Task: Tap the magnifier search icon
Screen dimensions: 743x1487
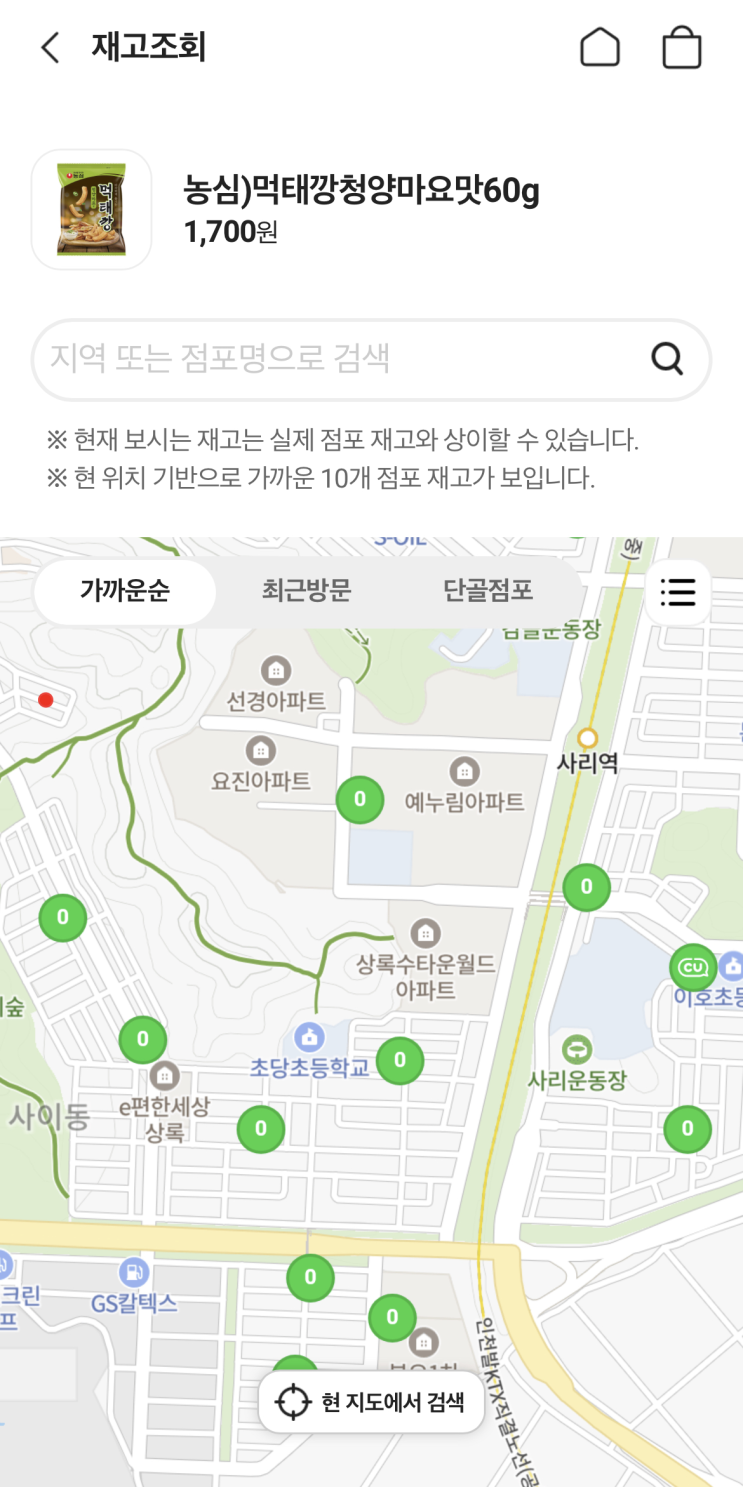Action: point(667,358)
